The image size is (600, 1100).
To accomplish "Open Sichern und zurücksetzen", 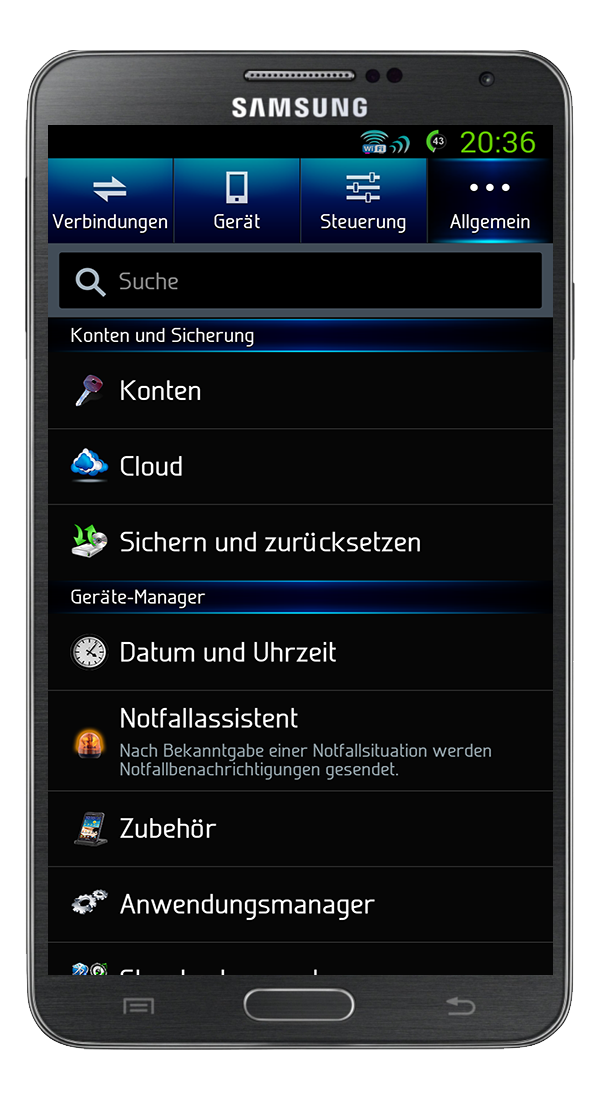I will coord(300,542).
